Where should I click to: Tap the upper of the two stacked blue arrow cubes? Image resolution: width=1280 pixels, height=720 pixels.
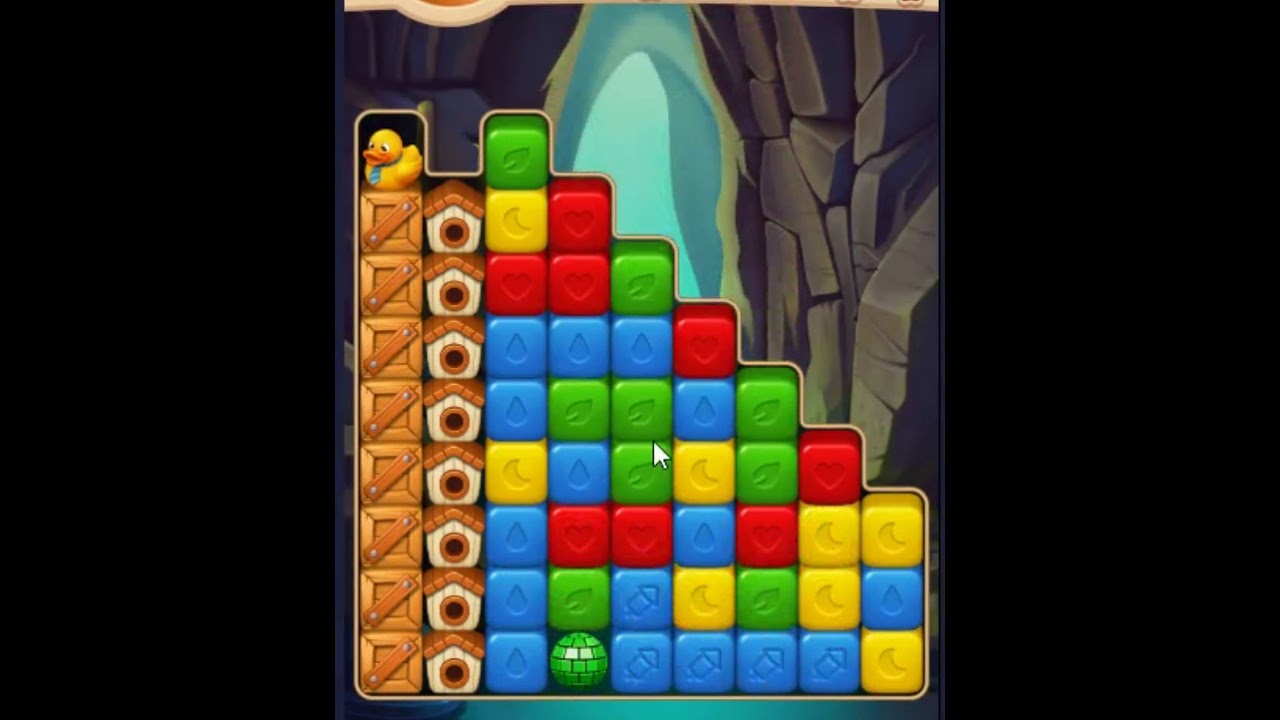click(641, 598)
